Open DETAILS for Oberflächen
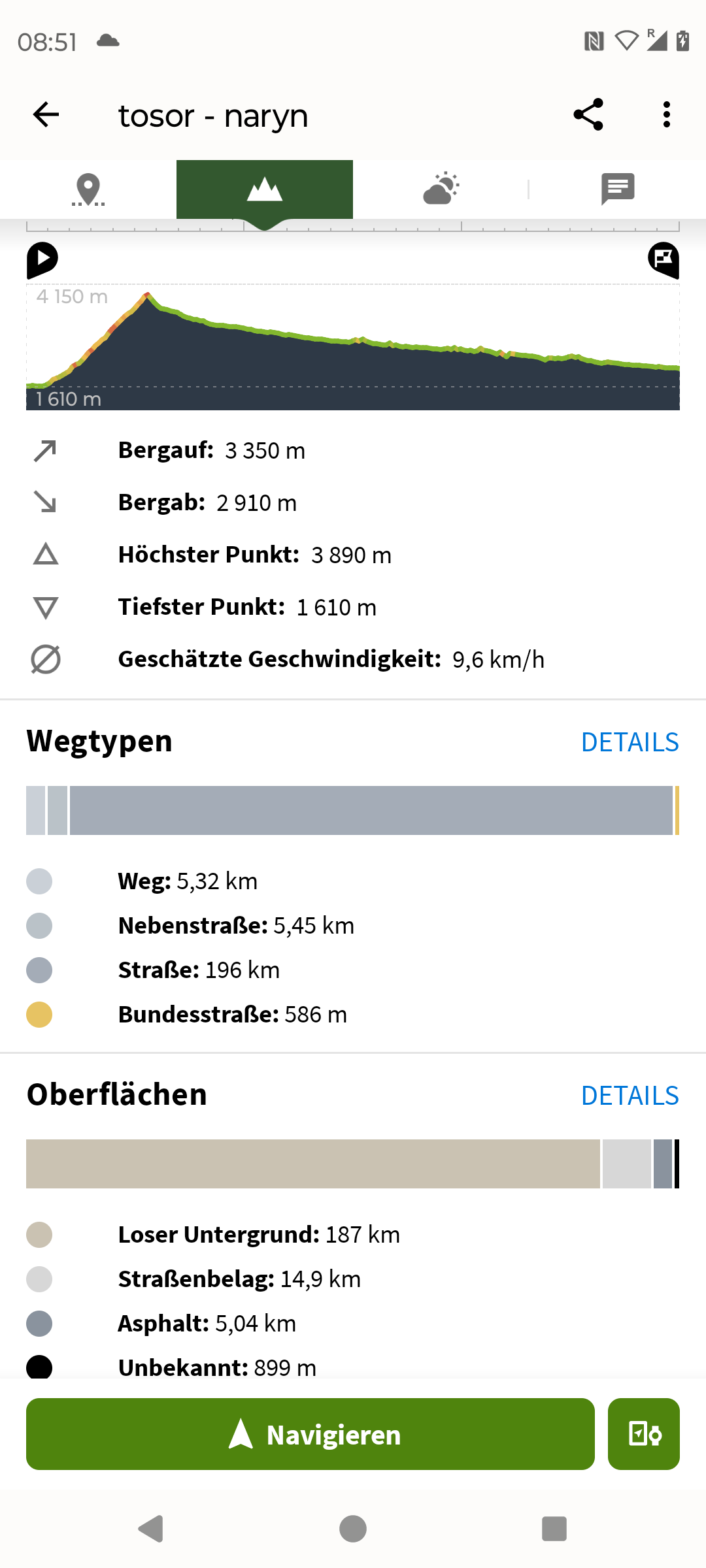This screenshot has width=706, height=1568. (x=630, y=1096)
